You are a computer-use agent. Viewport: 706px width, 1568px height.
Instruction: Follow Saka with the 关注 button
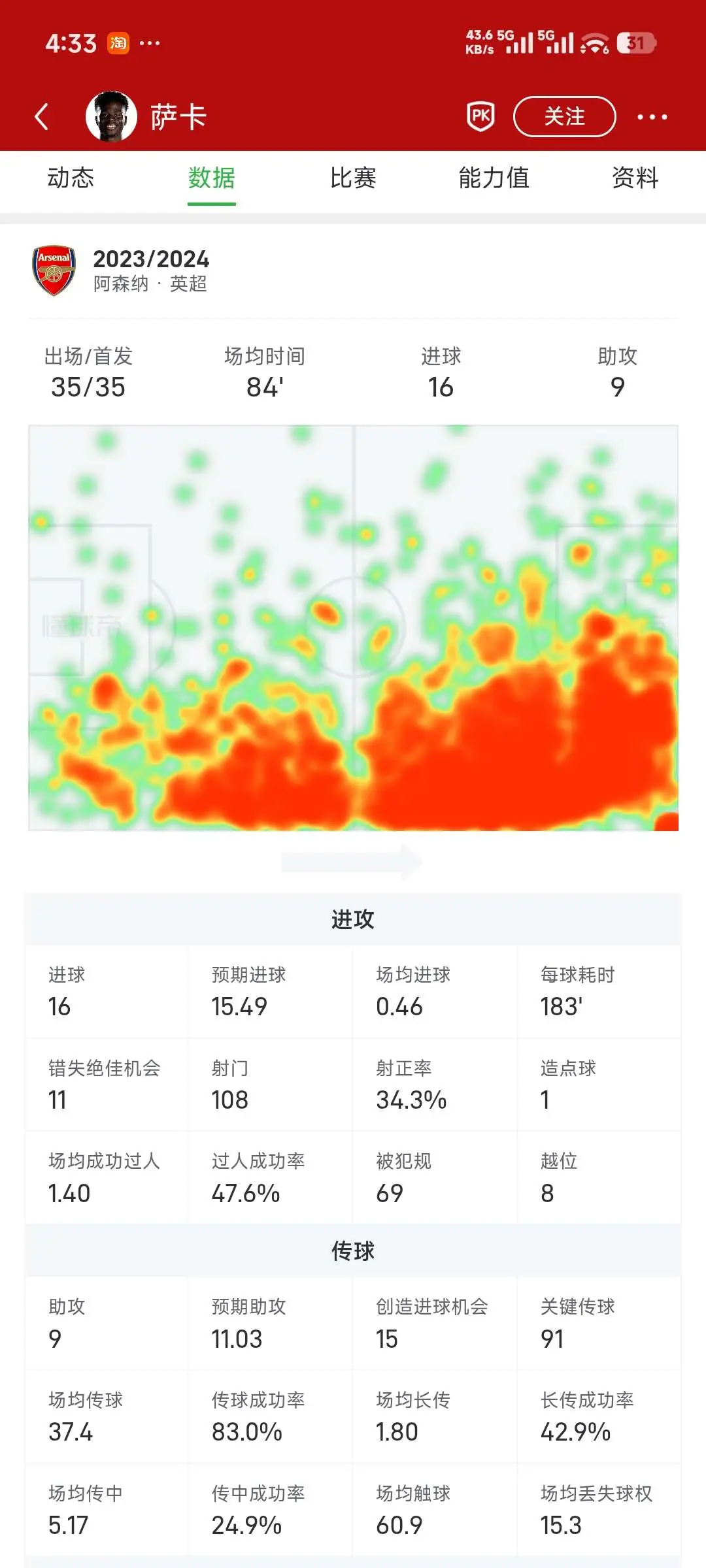click(x=565, y=116)
